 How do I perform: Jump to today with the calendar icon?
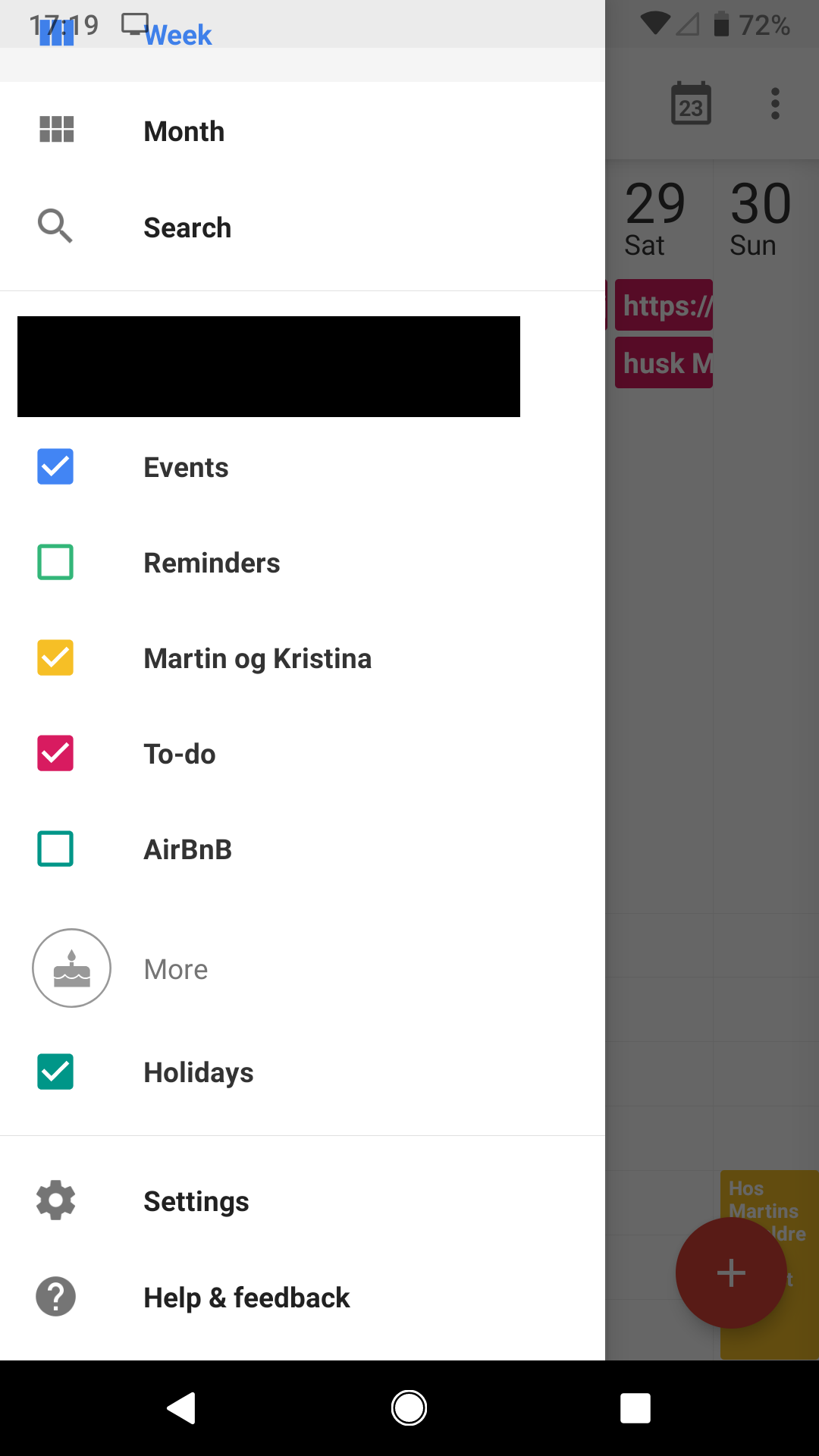691,104
